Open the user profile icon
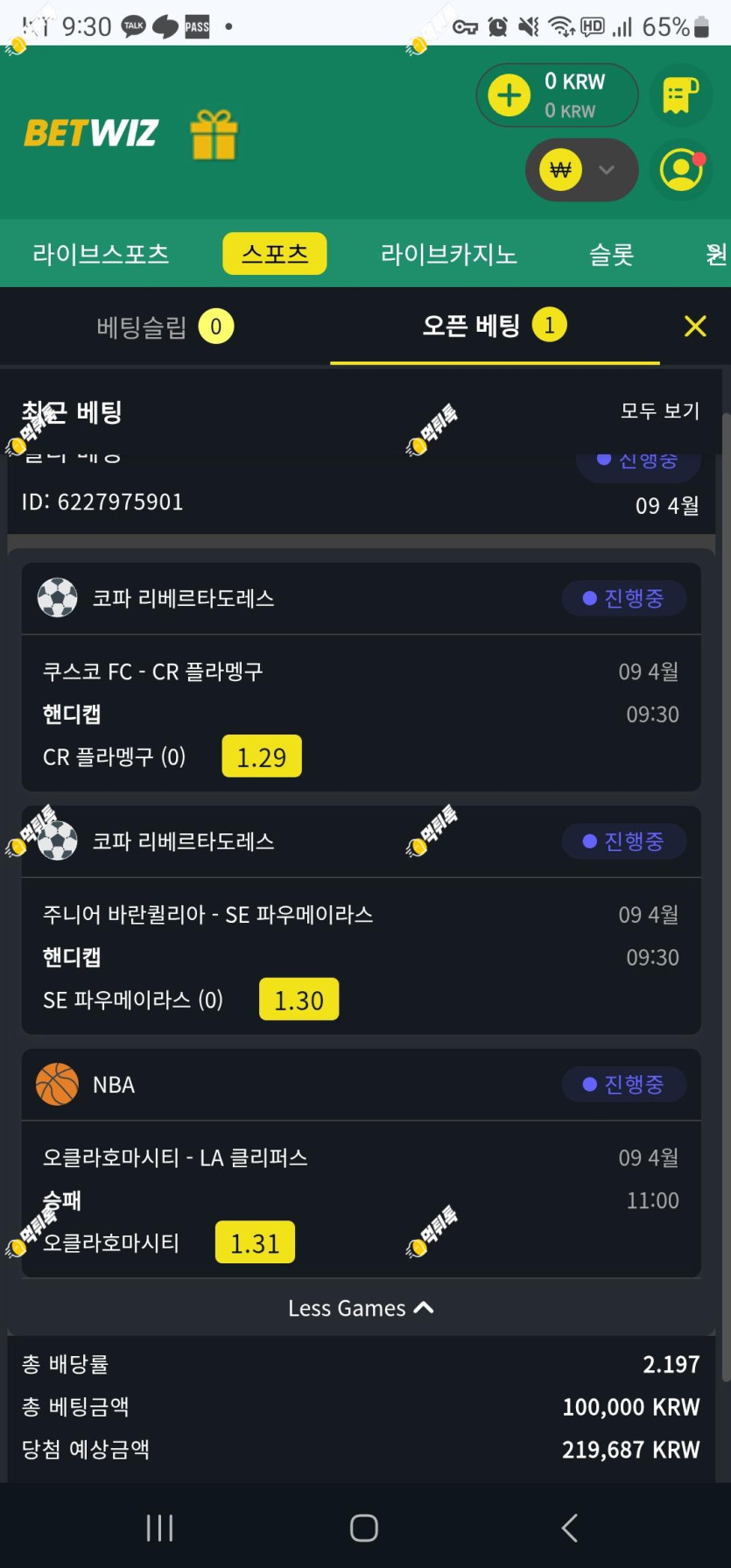 682,170
